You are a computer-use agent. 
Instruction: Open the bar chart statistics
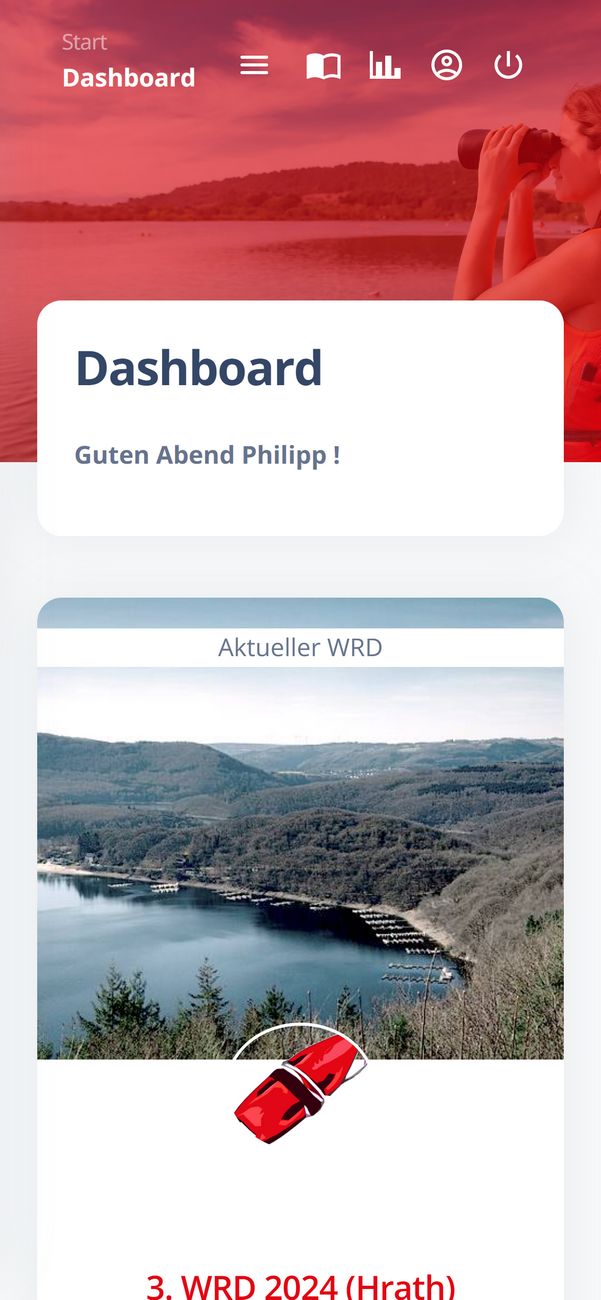coord(385,66)
